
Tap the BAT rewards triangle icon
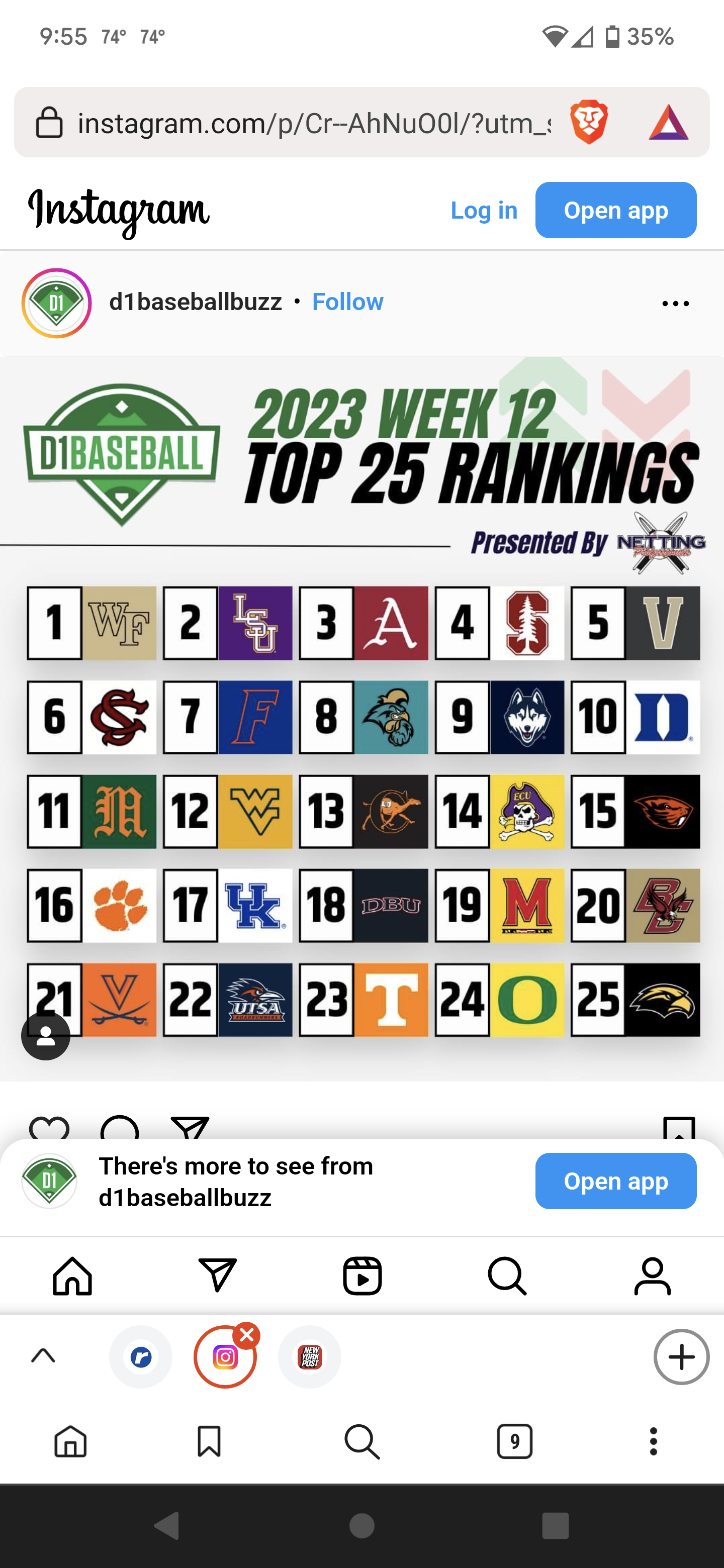point(668,122)
